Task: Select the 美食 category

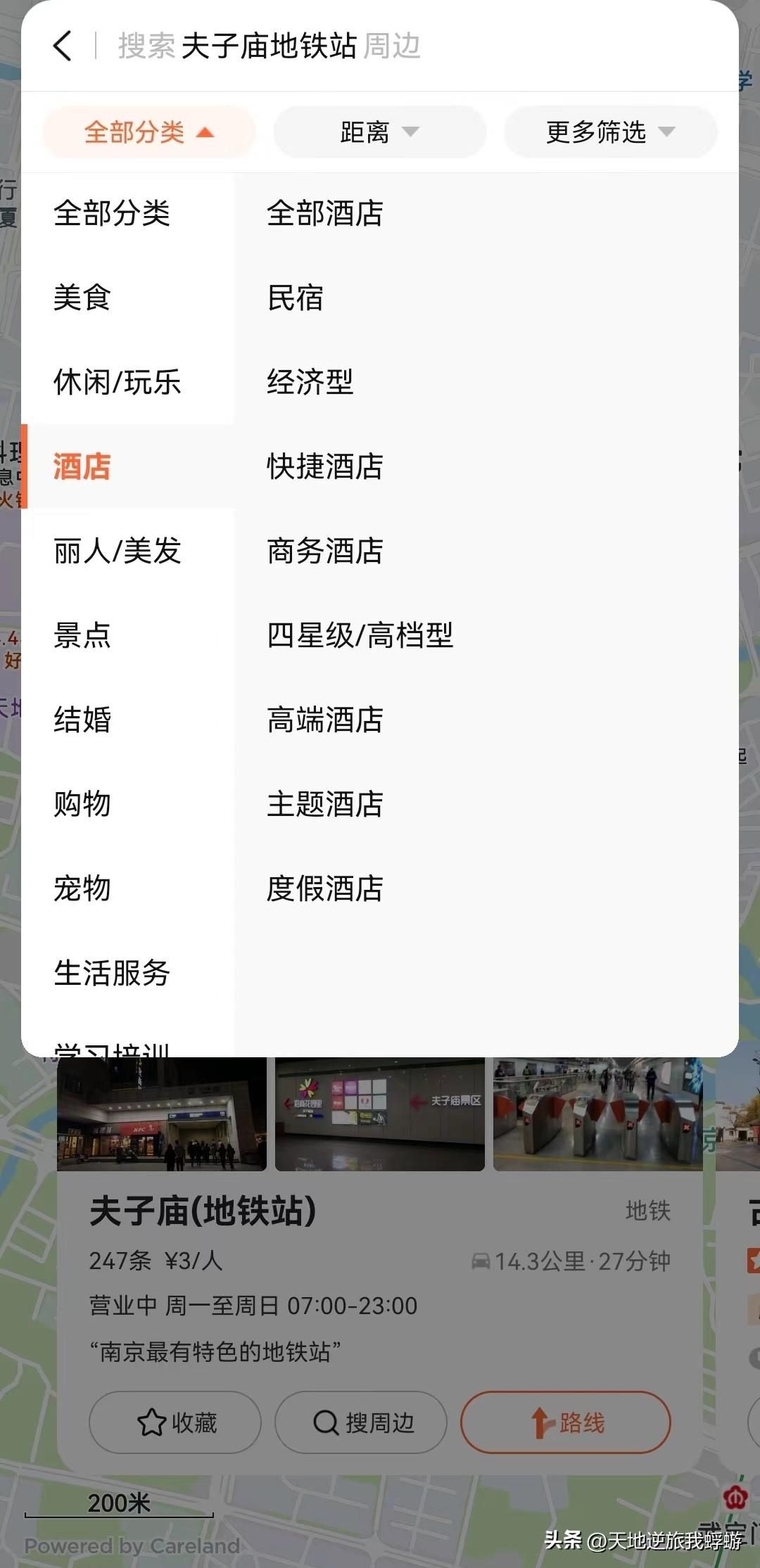Action: (x=82, y=298)
